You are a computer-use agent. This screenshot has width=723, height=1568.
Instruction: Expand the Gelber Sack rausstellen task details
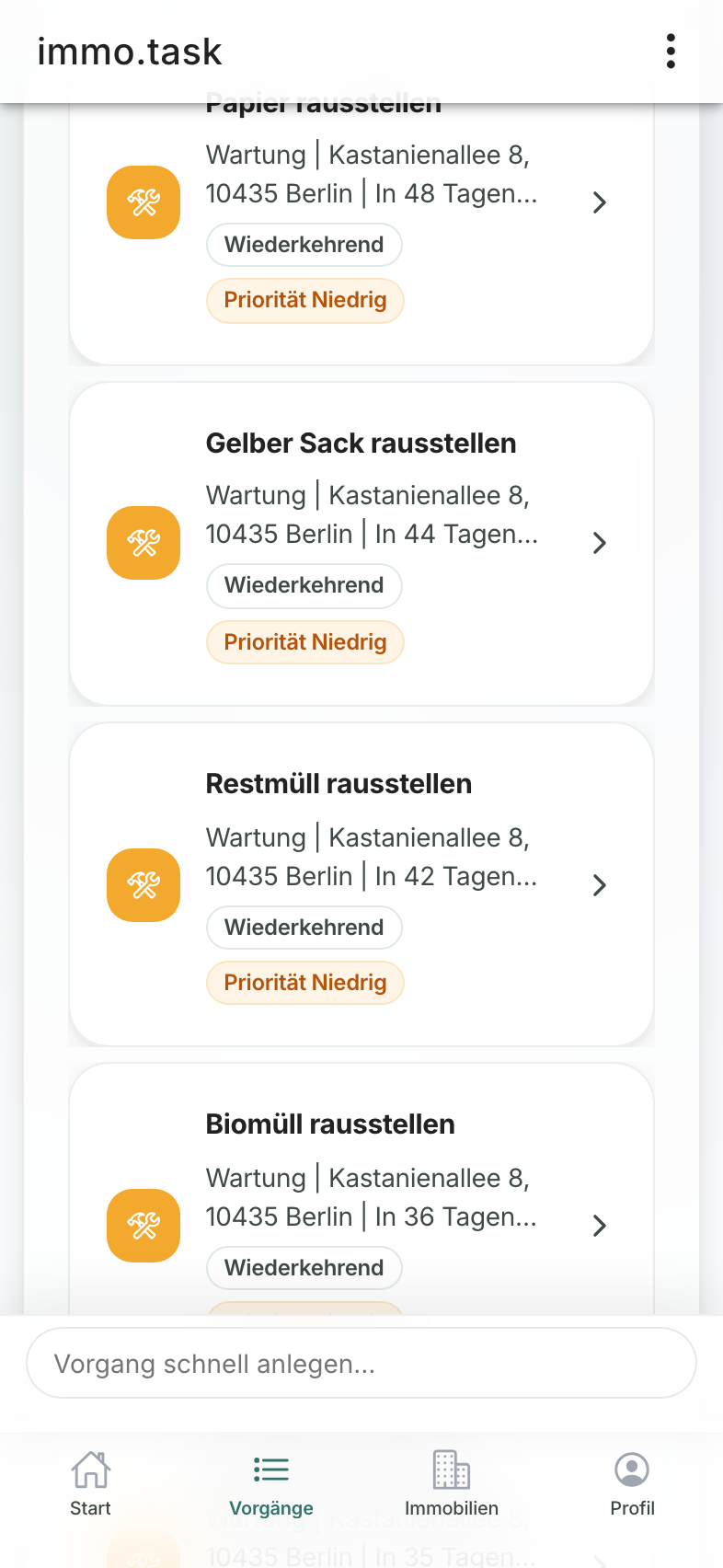click(599, 543)
